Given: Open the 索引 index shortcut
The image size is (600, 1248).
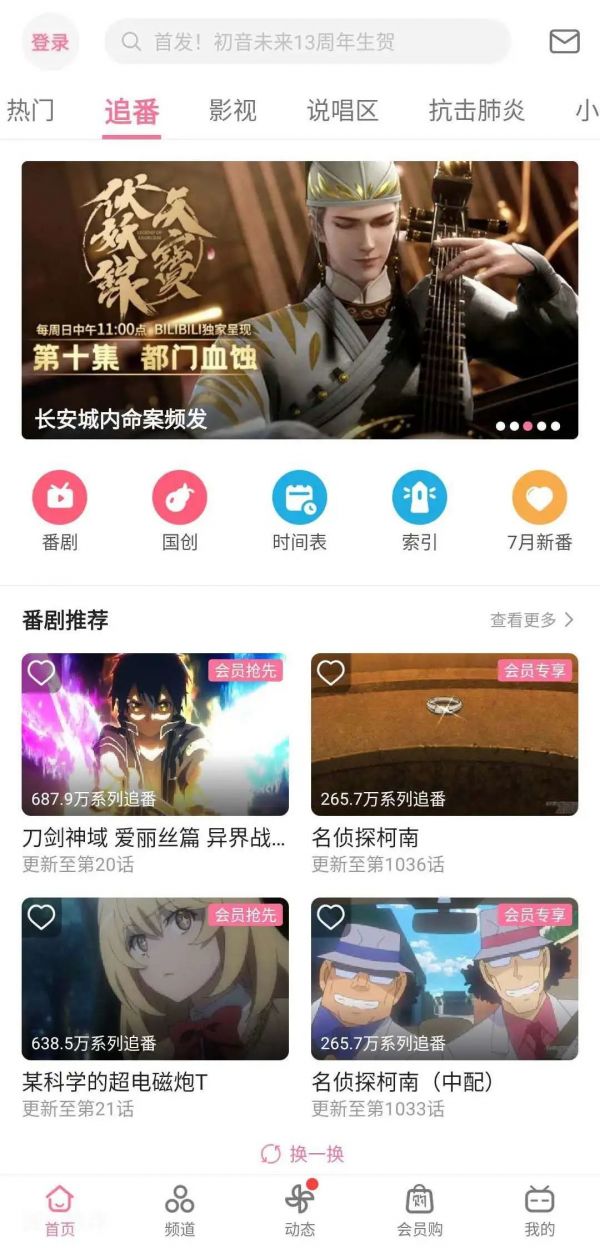Looking at the screenshot, I should [419, 511].
